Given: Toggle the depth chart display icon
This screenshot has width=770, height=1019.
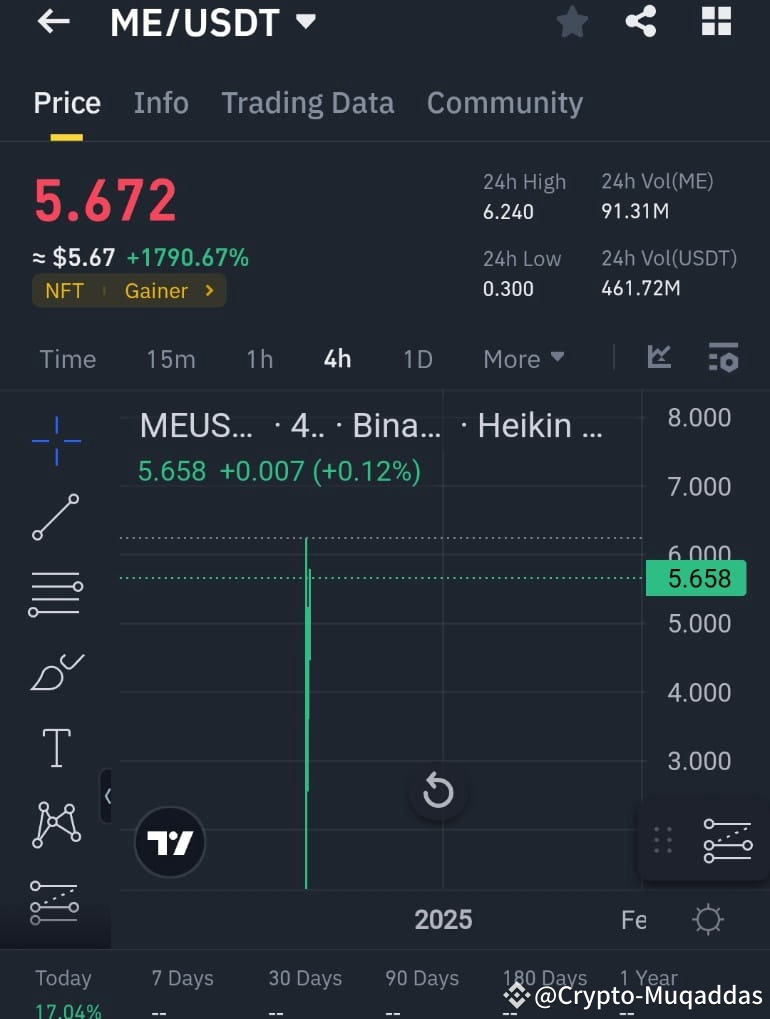Looking at the screenshot, I should (x=723, y=358).
